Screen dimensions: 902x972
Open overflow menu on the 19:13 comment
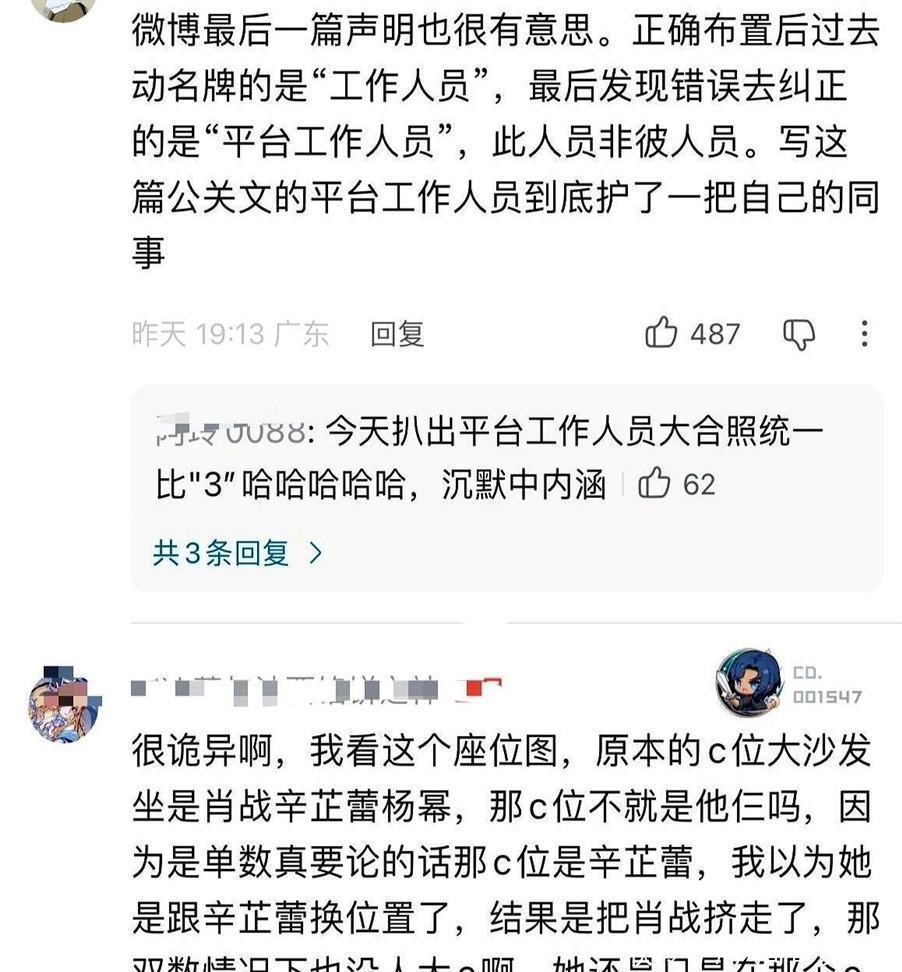[x=864, y=334]
